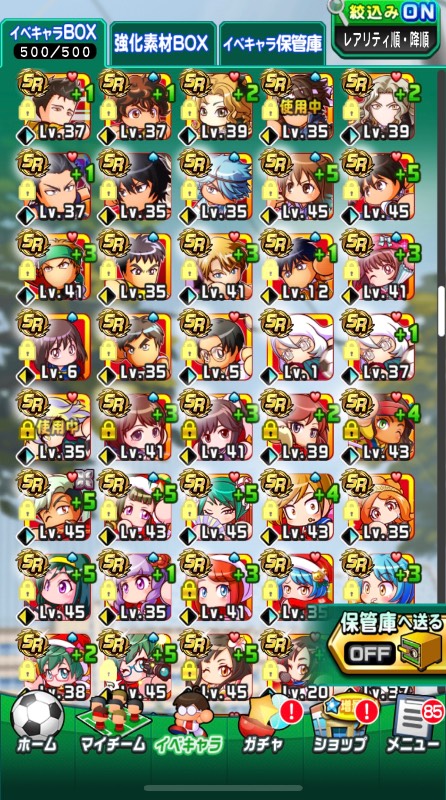
Task: Open the イベキャラ保管庫 tab
Action: pyautogui.click(x=272, y=44)
